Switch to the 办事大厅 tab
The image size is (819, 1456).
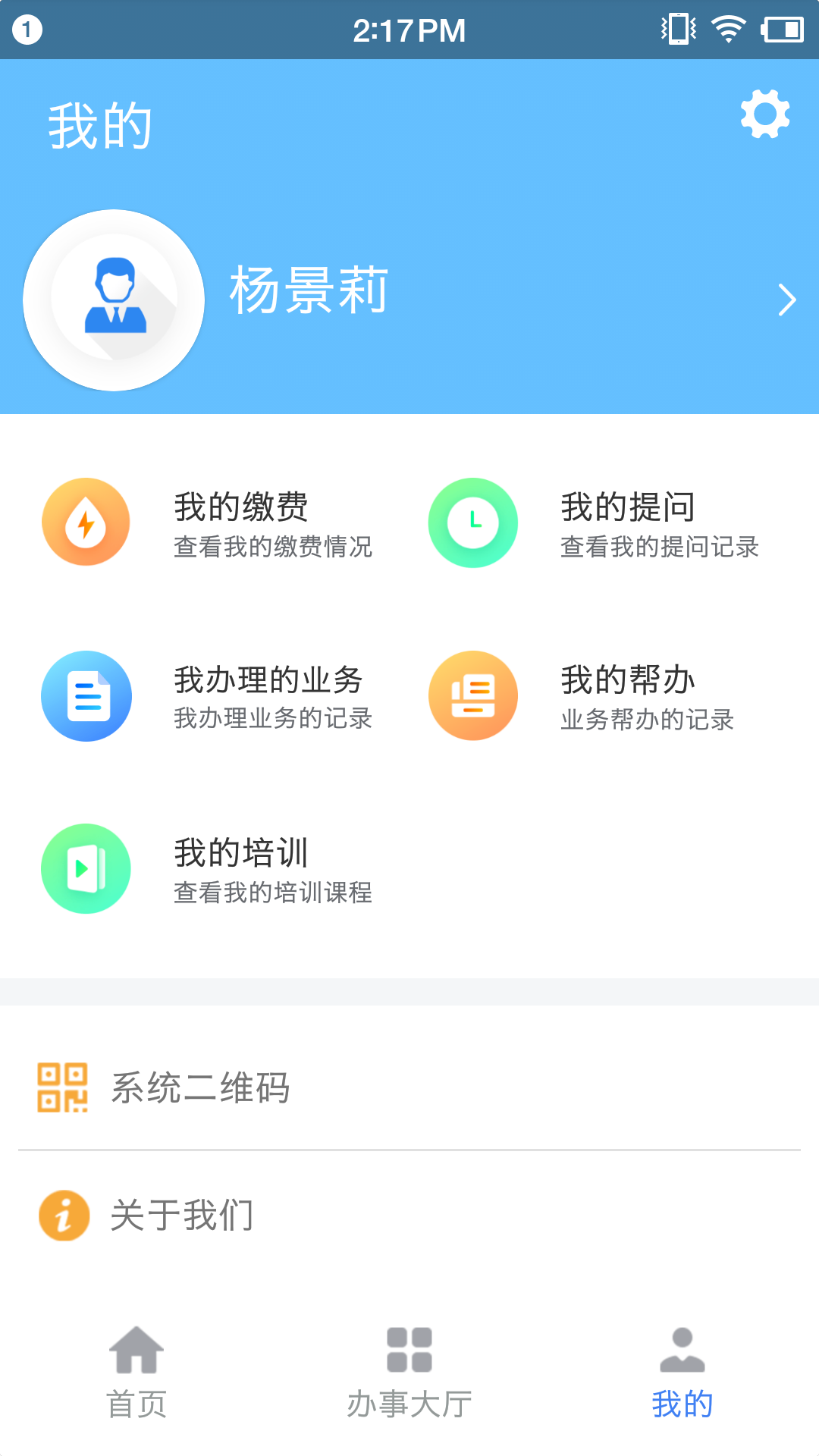tap(409, 1373)
